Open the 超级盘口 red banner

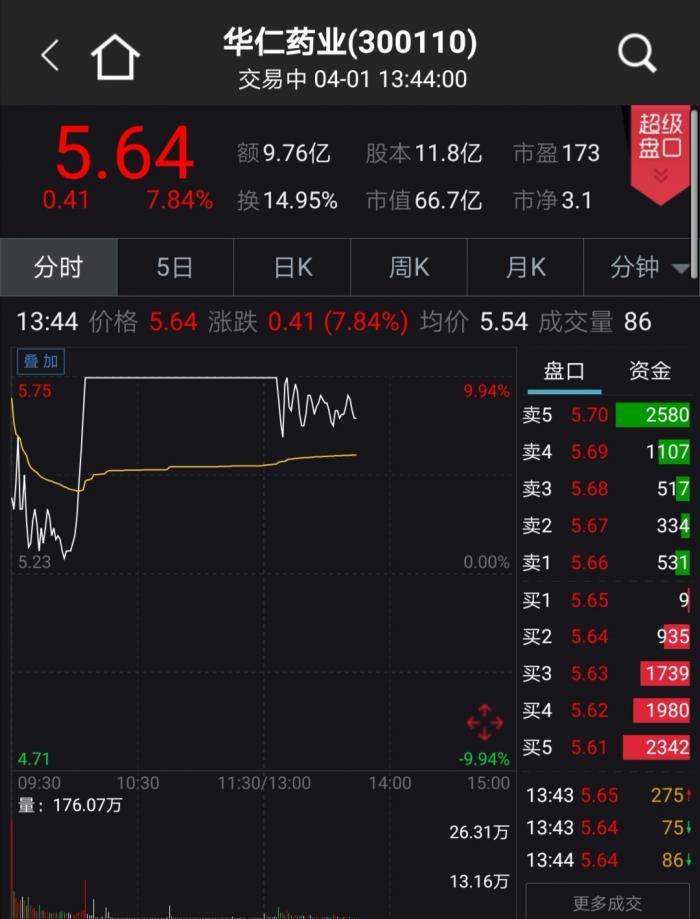660,150
